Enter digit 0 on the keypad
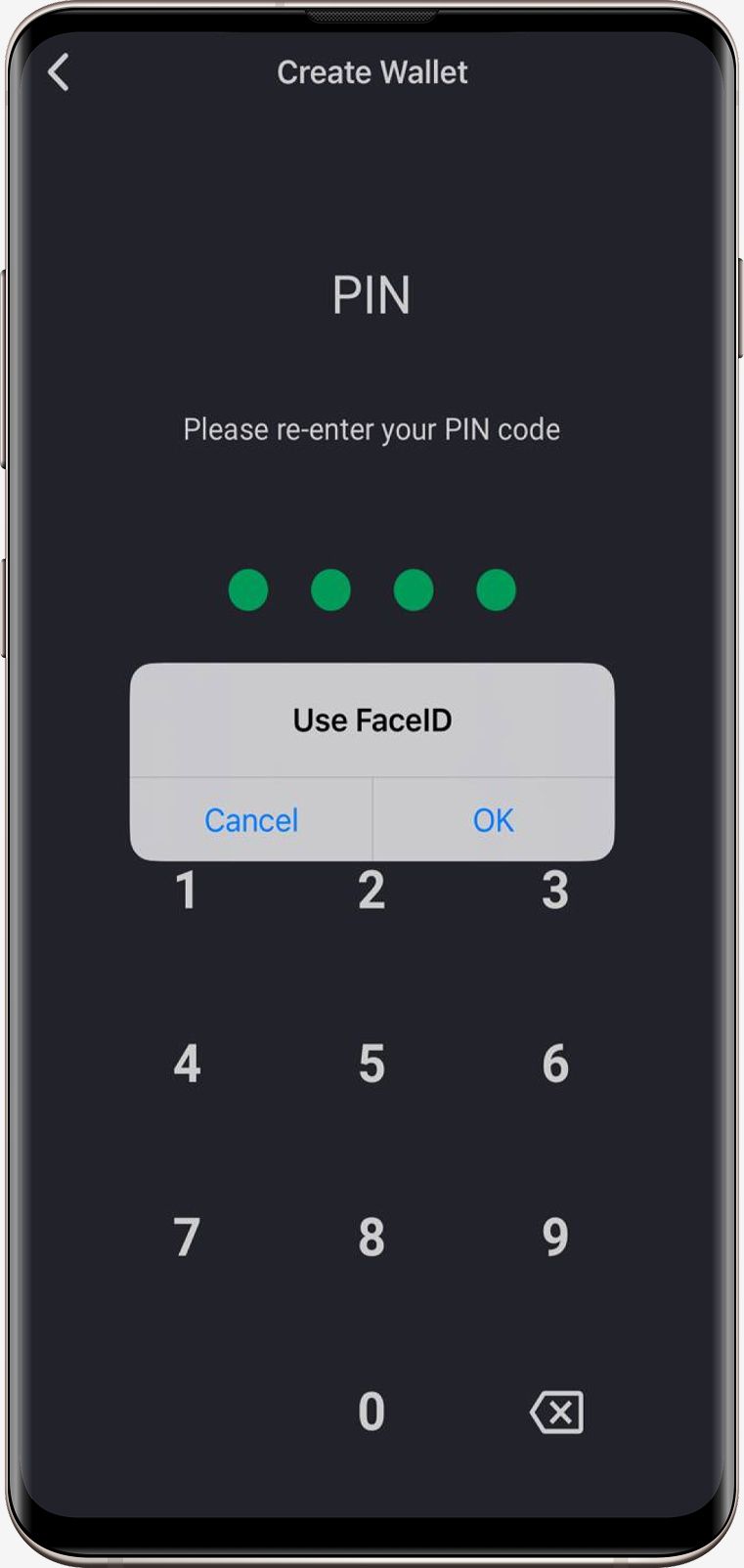Image resolution: width=744 pixels, height=1568 pixels. click(x=372, y=1412)
